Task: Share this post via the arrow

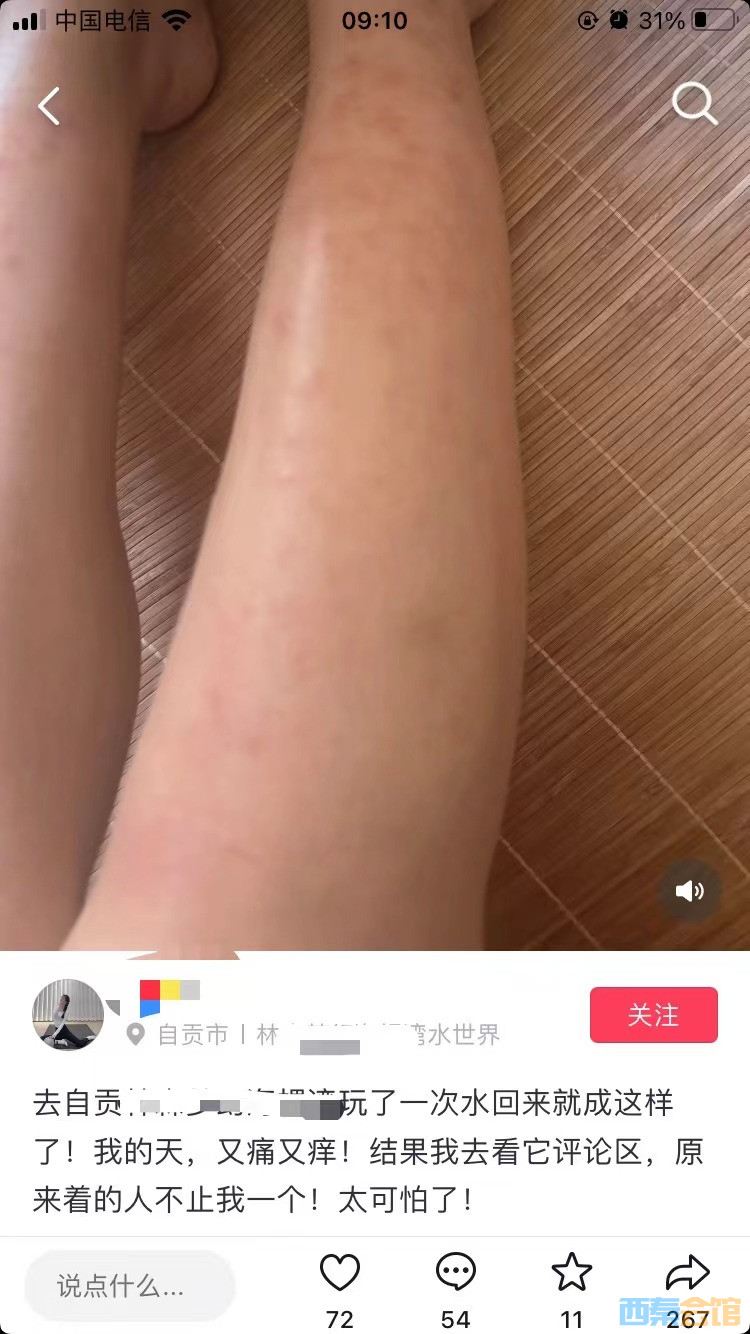Action: 687,1273
